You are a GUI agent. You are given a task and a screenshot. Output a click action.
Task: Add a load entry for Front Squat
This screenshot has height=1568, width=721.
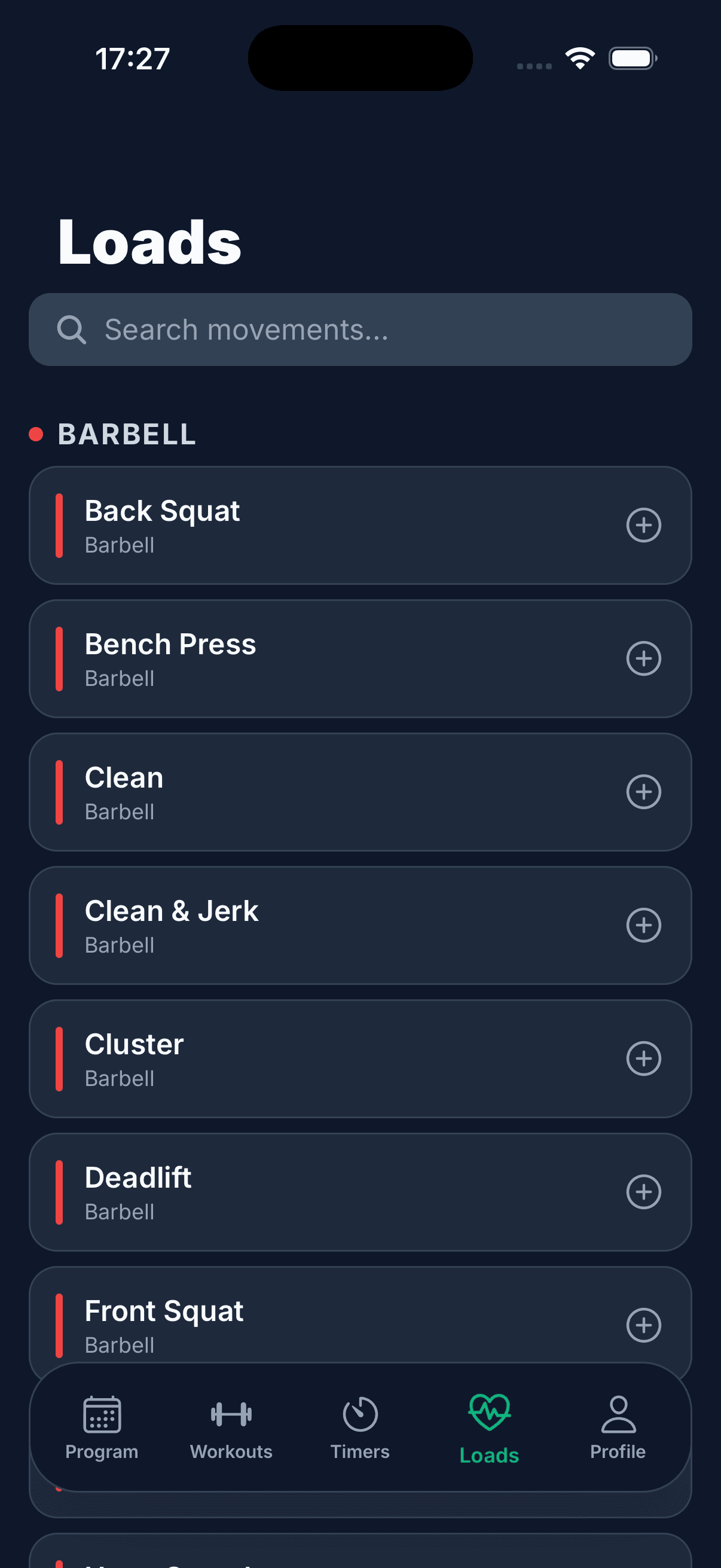[x=643, y=1325]
